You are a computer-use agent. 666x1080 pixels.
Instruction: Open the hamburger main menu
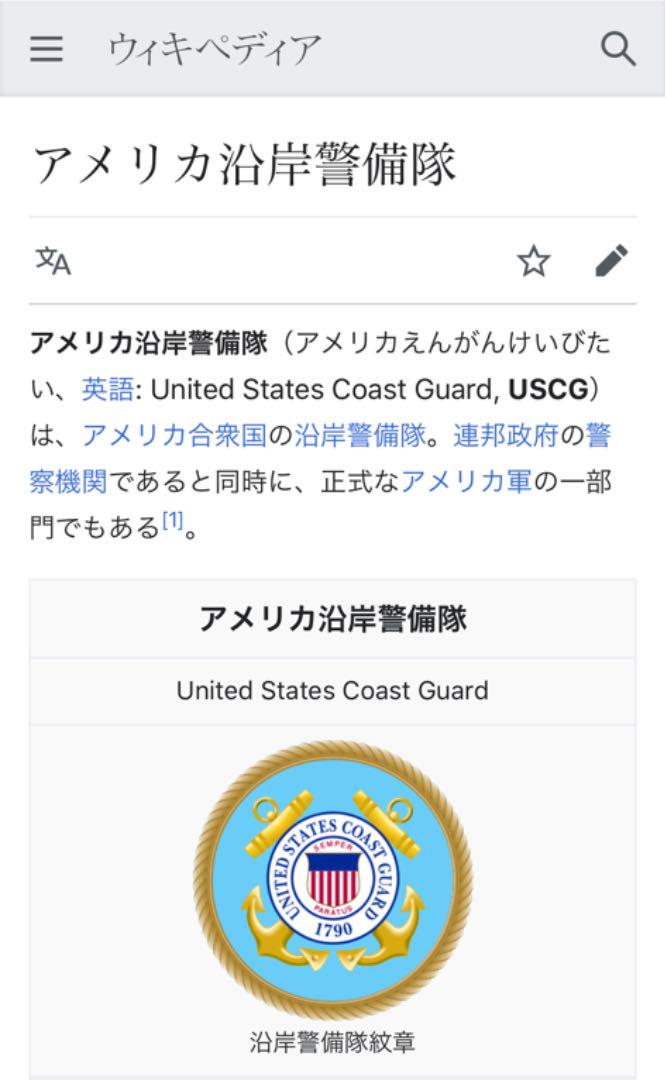46,50
